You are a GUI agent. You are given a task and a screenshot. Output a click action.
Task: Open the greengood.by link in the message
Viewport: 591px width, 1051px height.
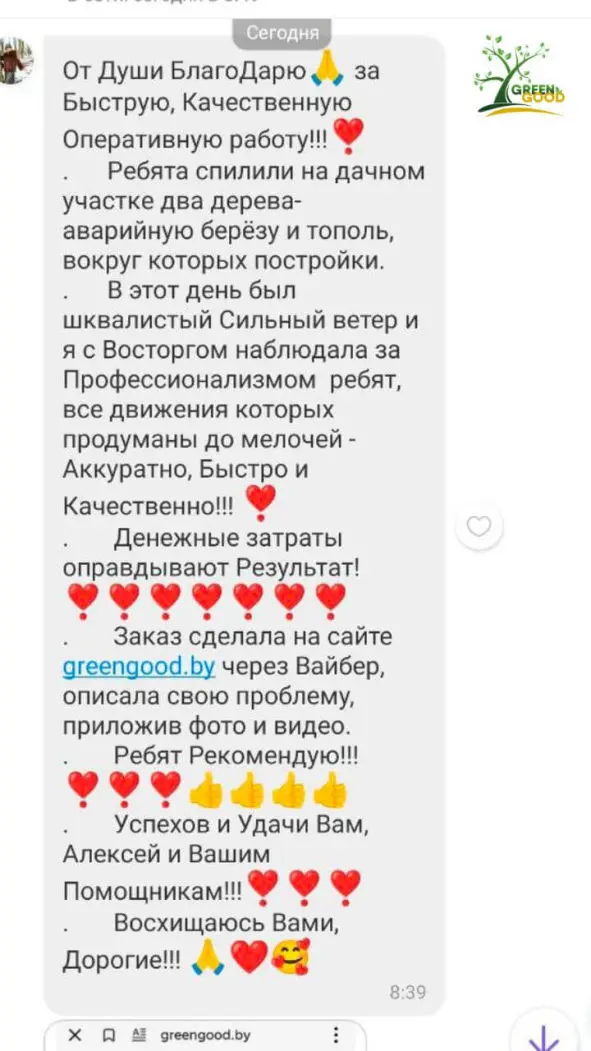coord(138,667)
